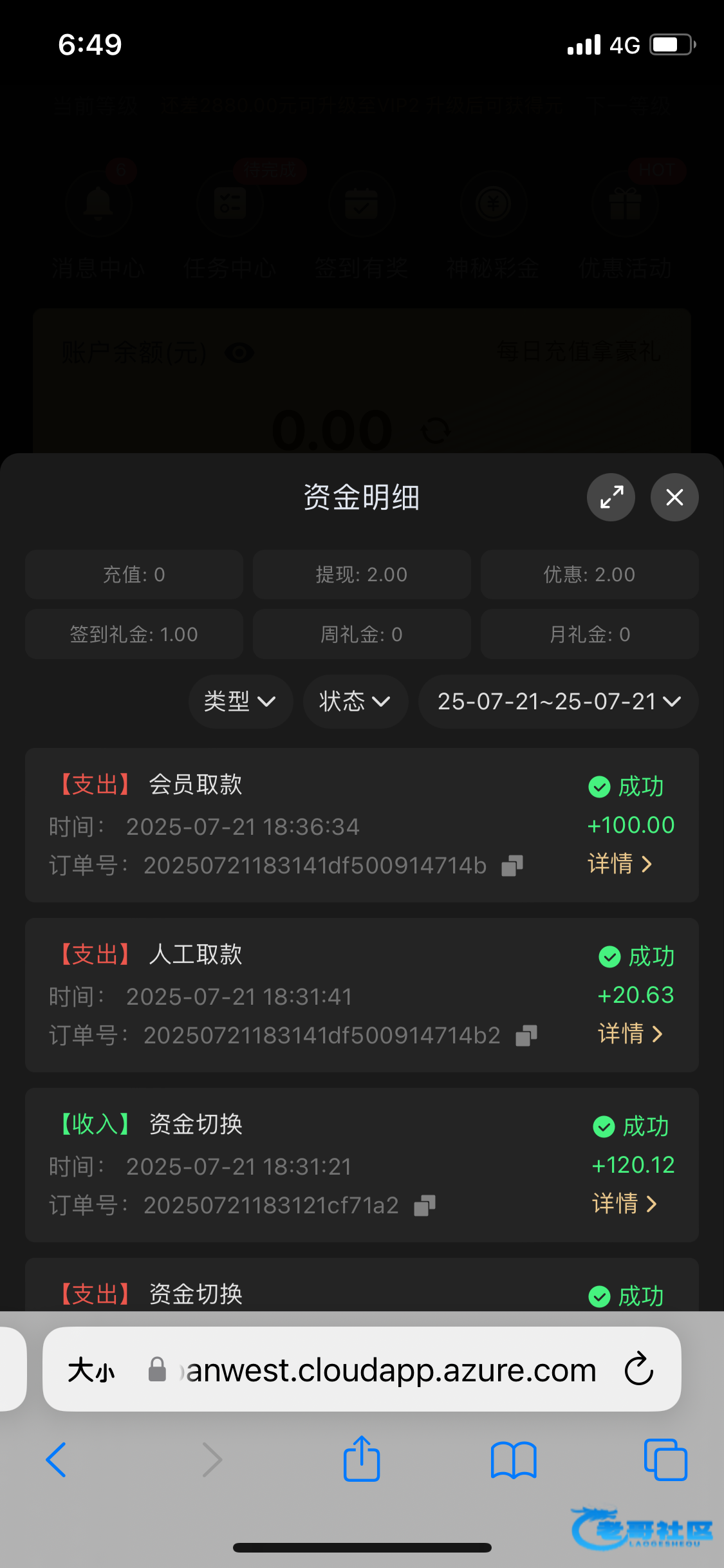Copy the order number of 会员取款
724x1568 pixels.
(x=512, y=866)
